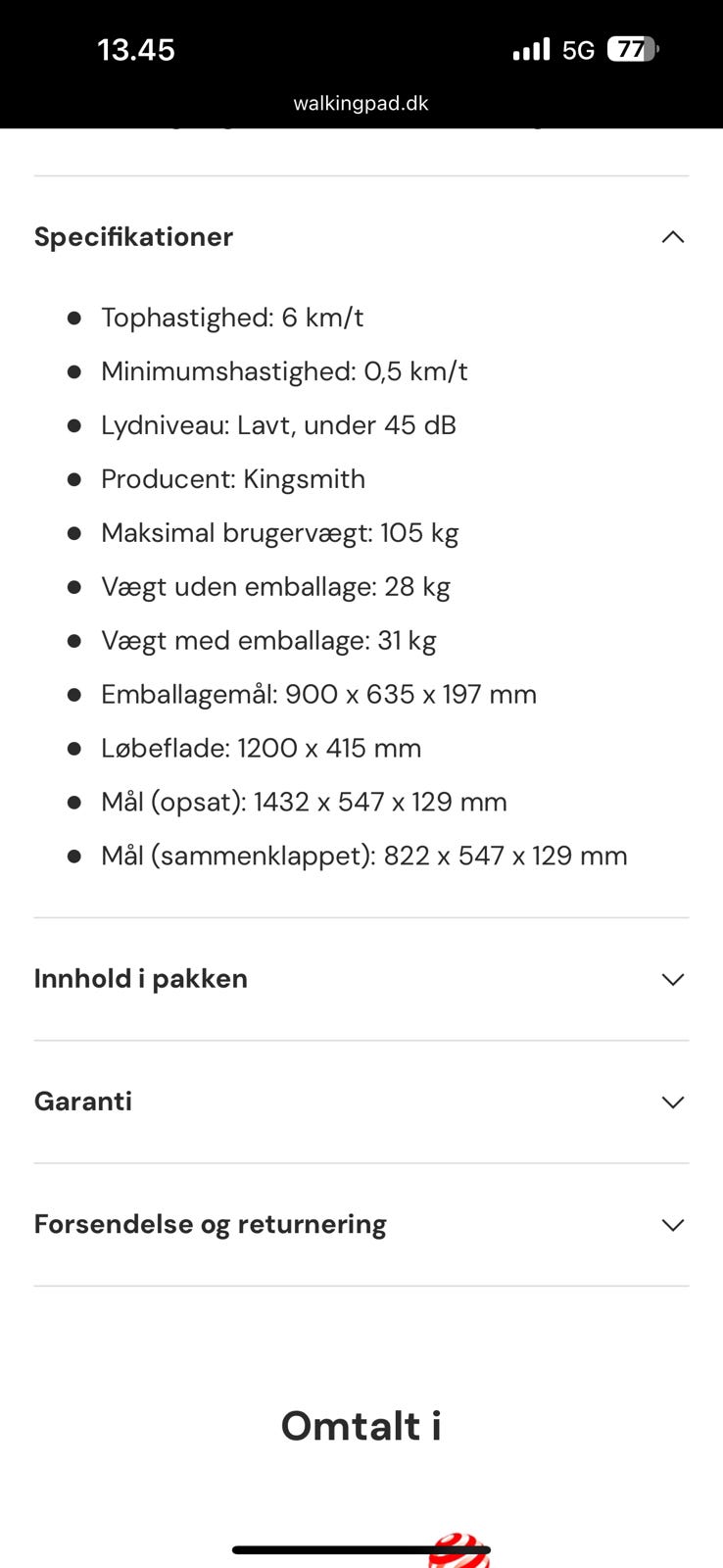The image size is (723, 1568).
Task: Tap the Tophastighed: 6 km/t bullet item
Action: (x=231, y=317)
